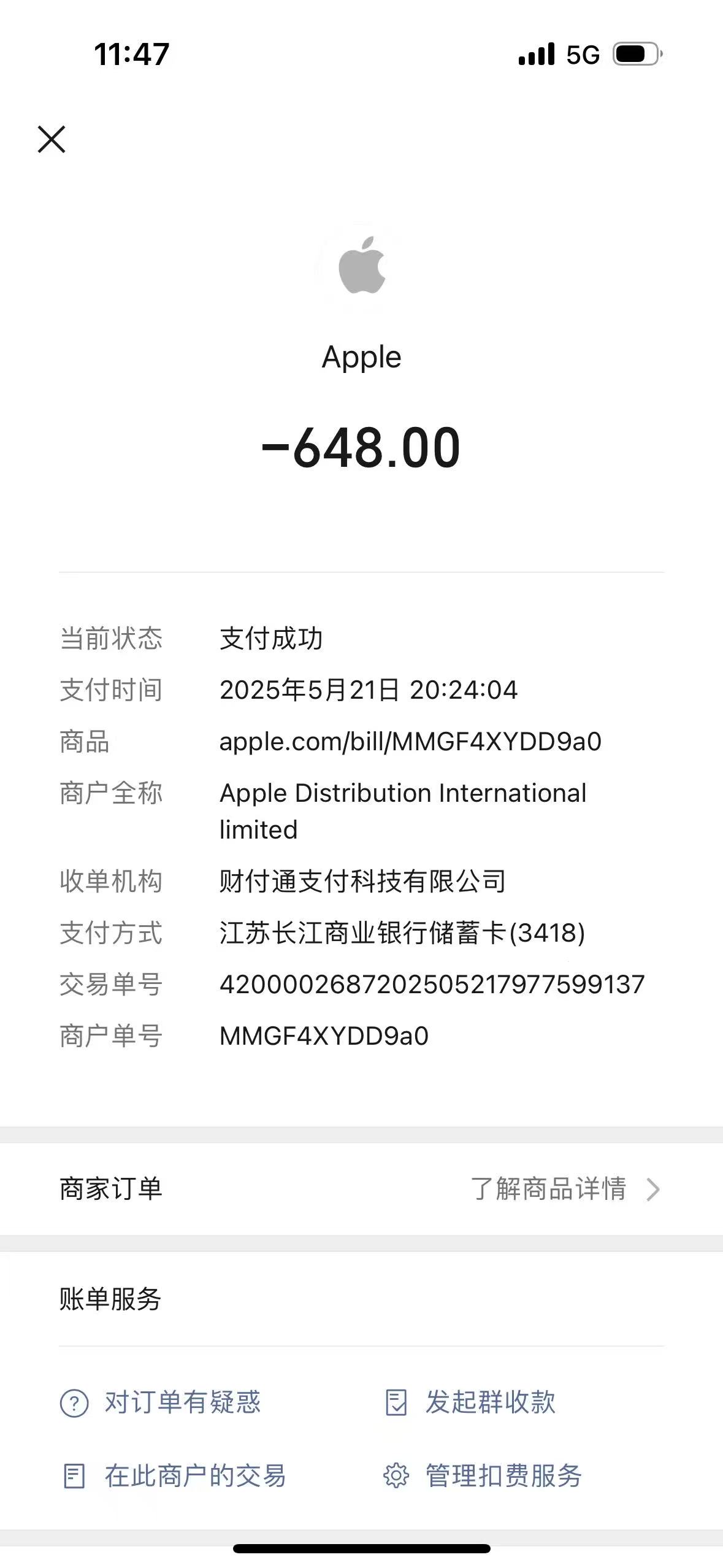The width and height of the screenshot is (723, 1568).
Task: Open 管理扣费服务 settings
Action: (483, 1476)
